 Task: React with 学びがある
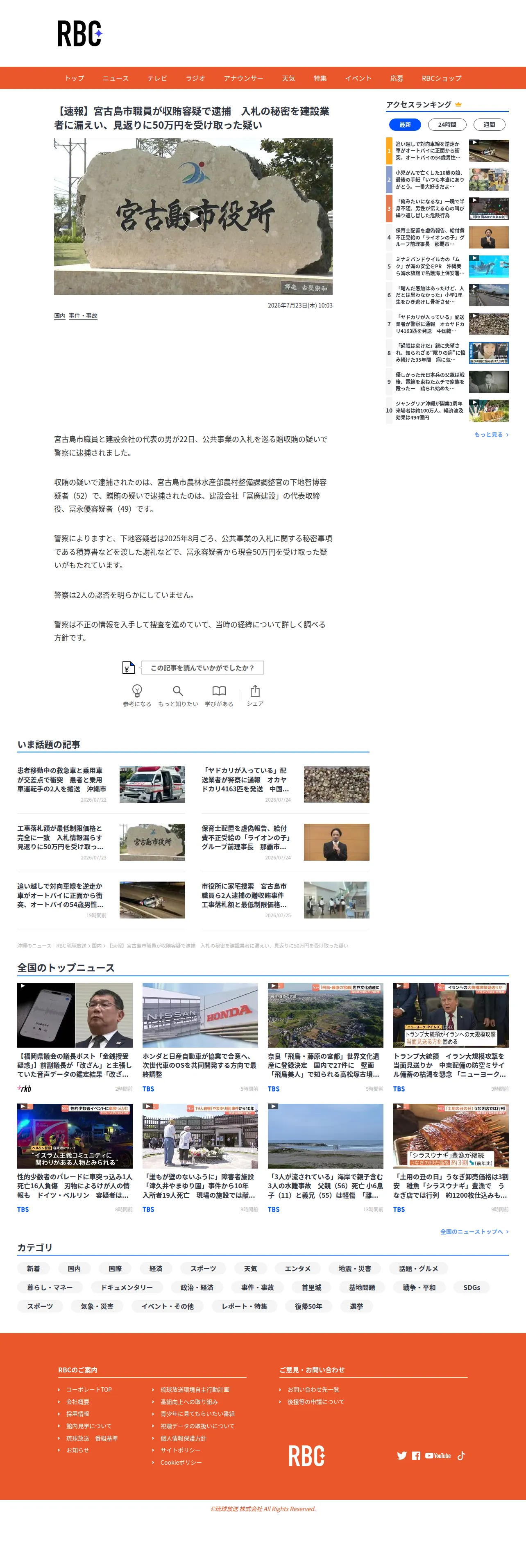click(219, 695)
